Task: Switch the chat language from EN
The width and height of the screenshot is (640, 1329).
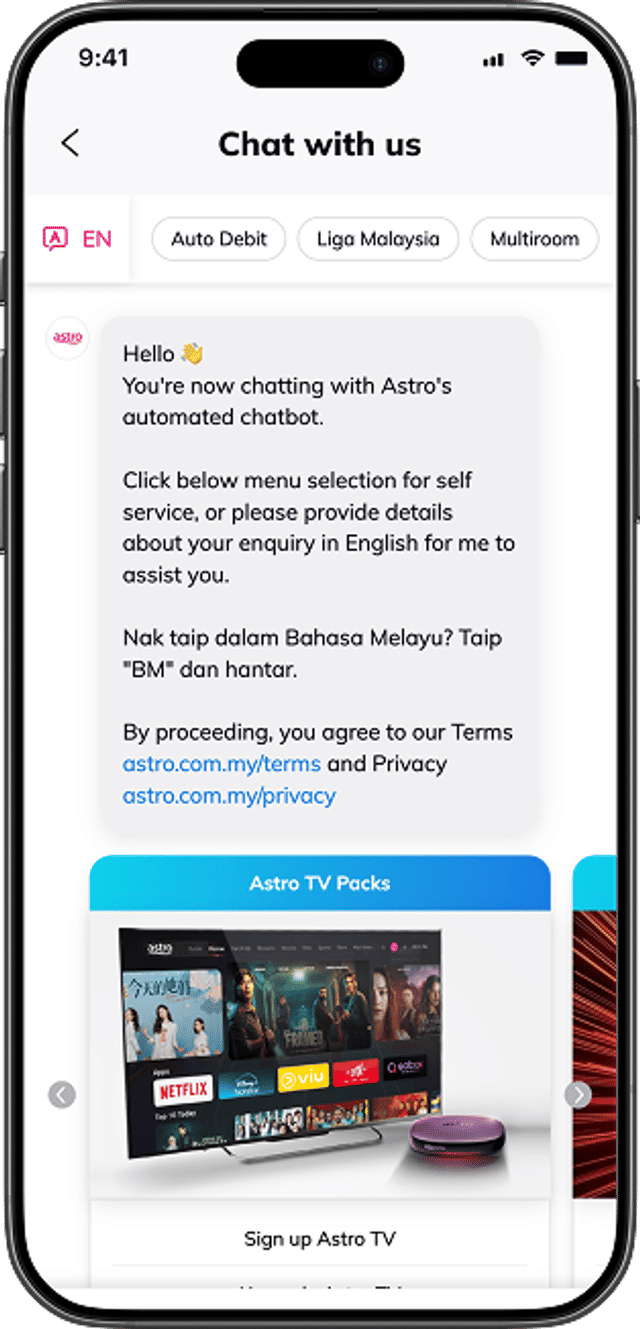Action: (x=77, y=239)
